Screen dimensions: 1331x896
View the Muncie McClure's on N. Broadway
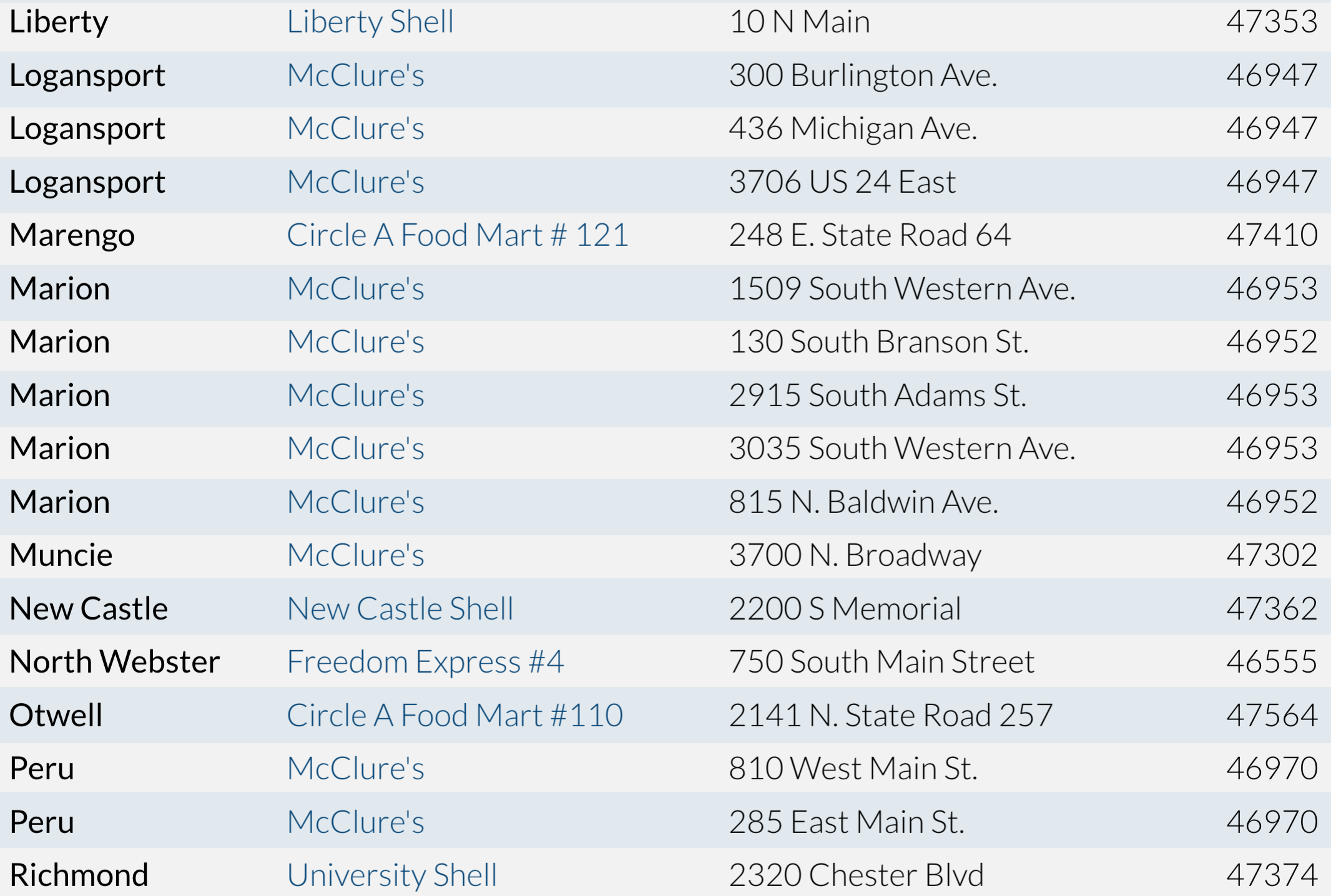[x=355, y=555]
